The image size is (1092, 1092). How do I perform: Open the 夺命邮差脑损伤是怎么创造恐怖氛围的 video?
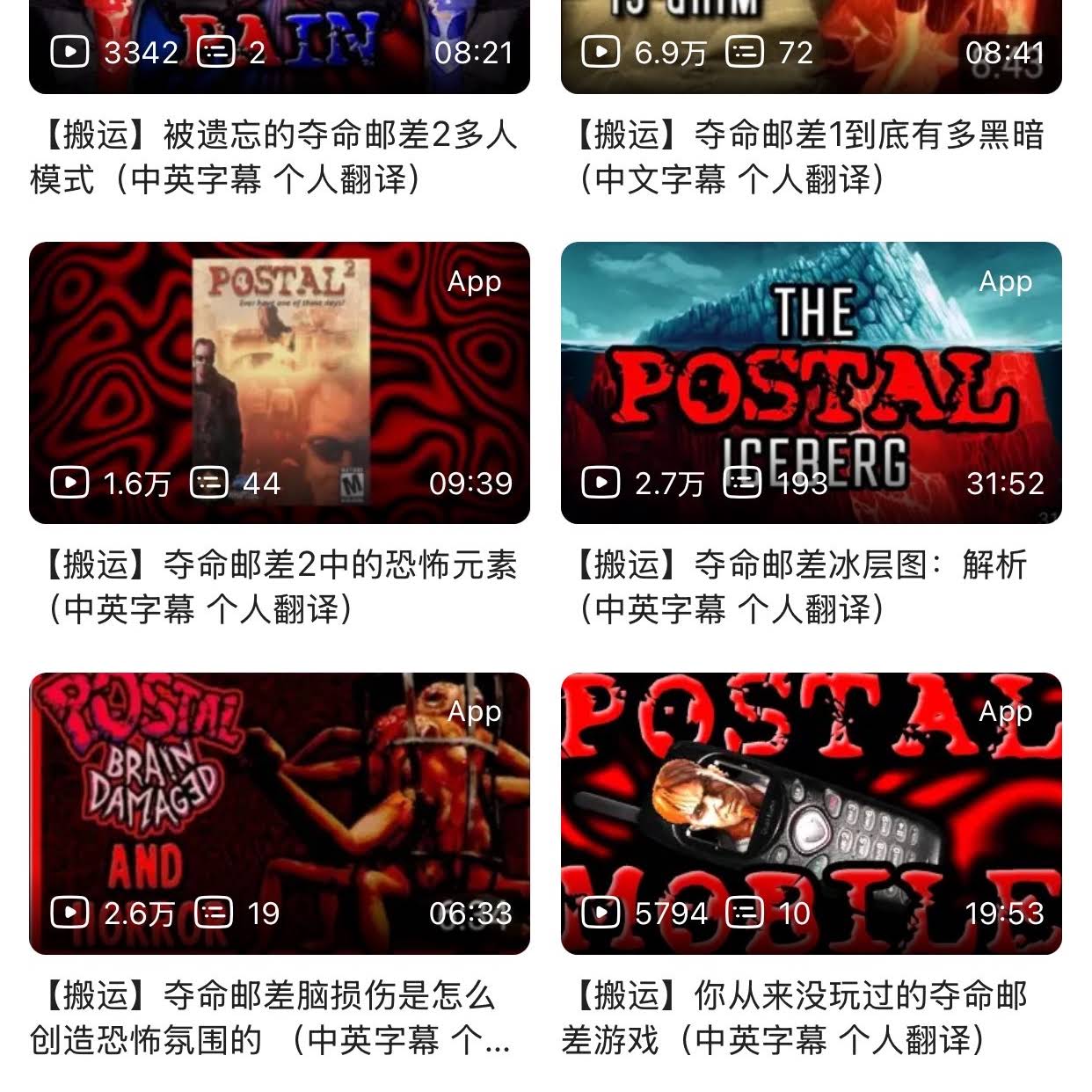click(x=279, y=813)
